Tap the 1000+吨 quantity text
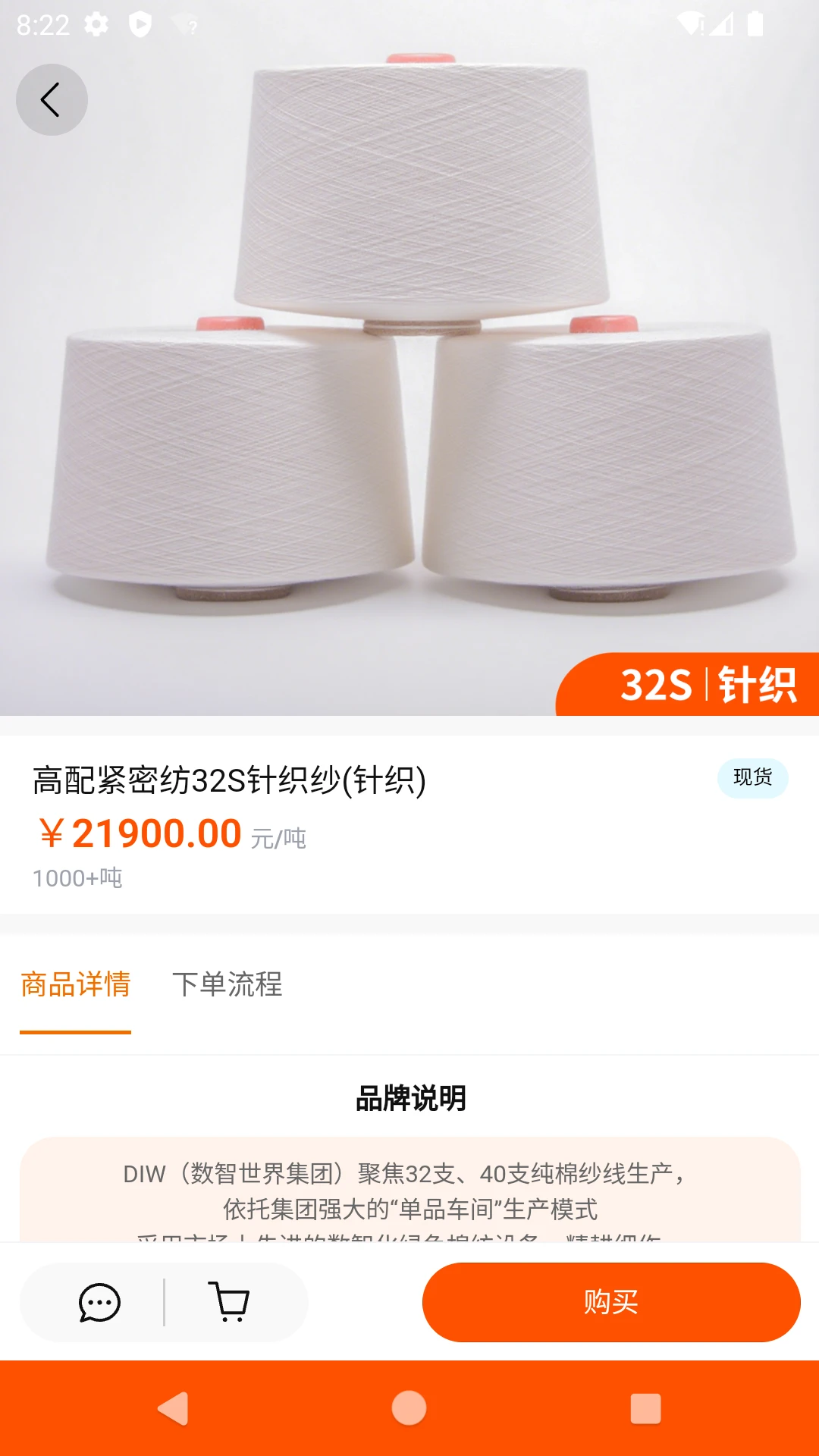This screenshot has width=819, height=1456. click(x=77, y=878)
